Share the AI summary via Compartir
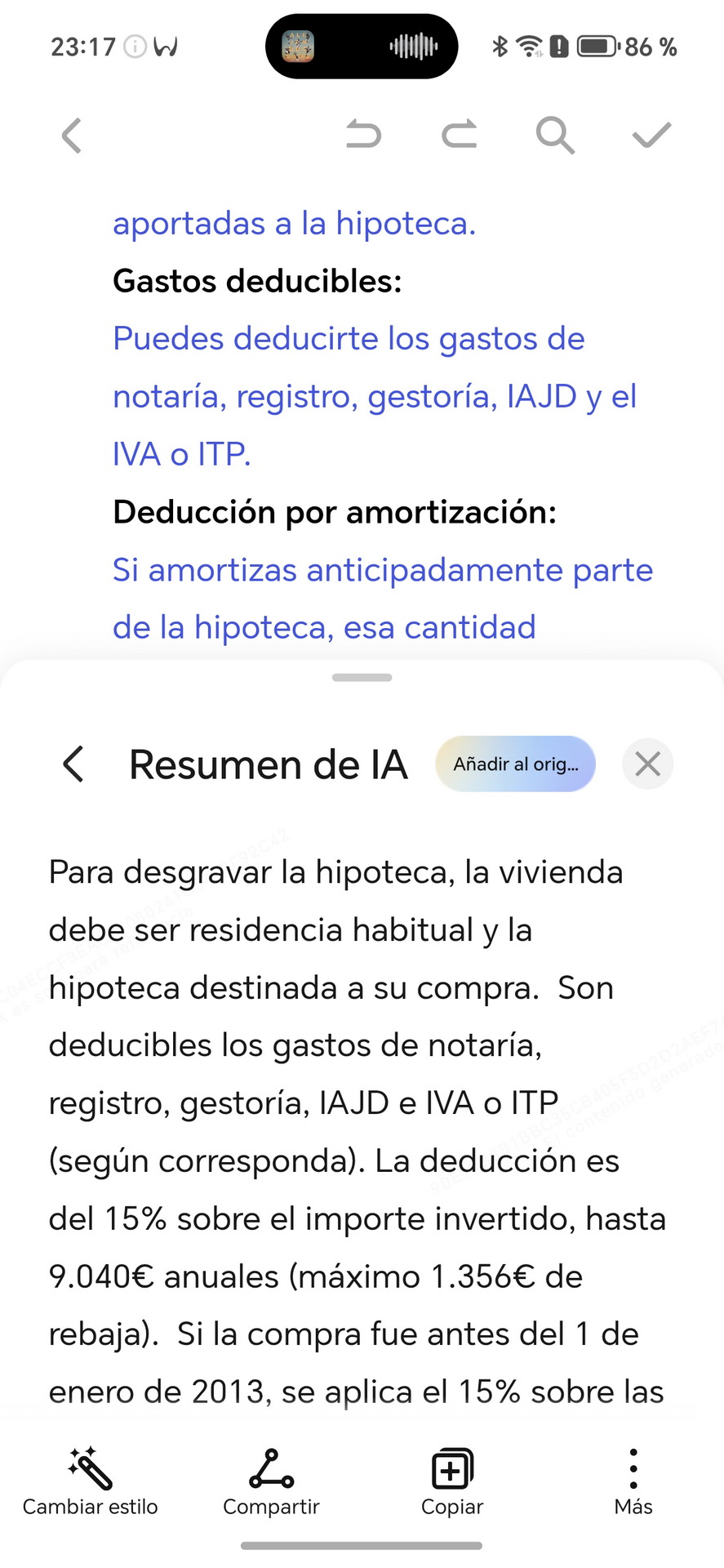This screenshot has width=724, height=1568. click(271, 1481)
